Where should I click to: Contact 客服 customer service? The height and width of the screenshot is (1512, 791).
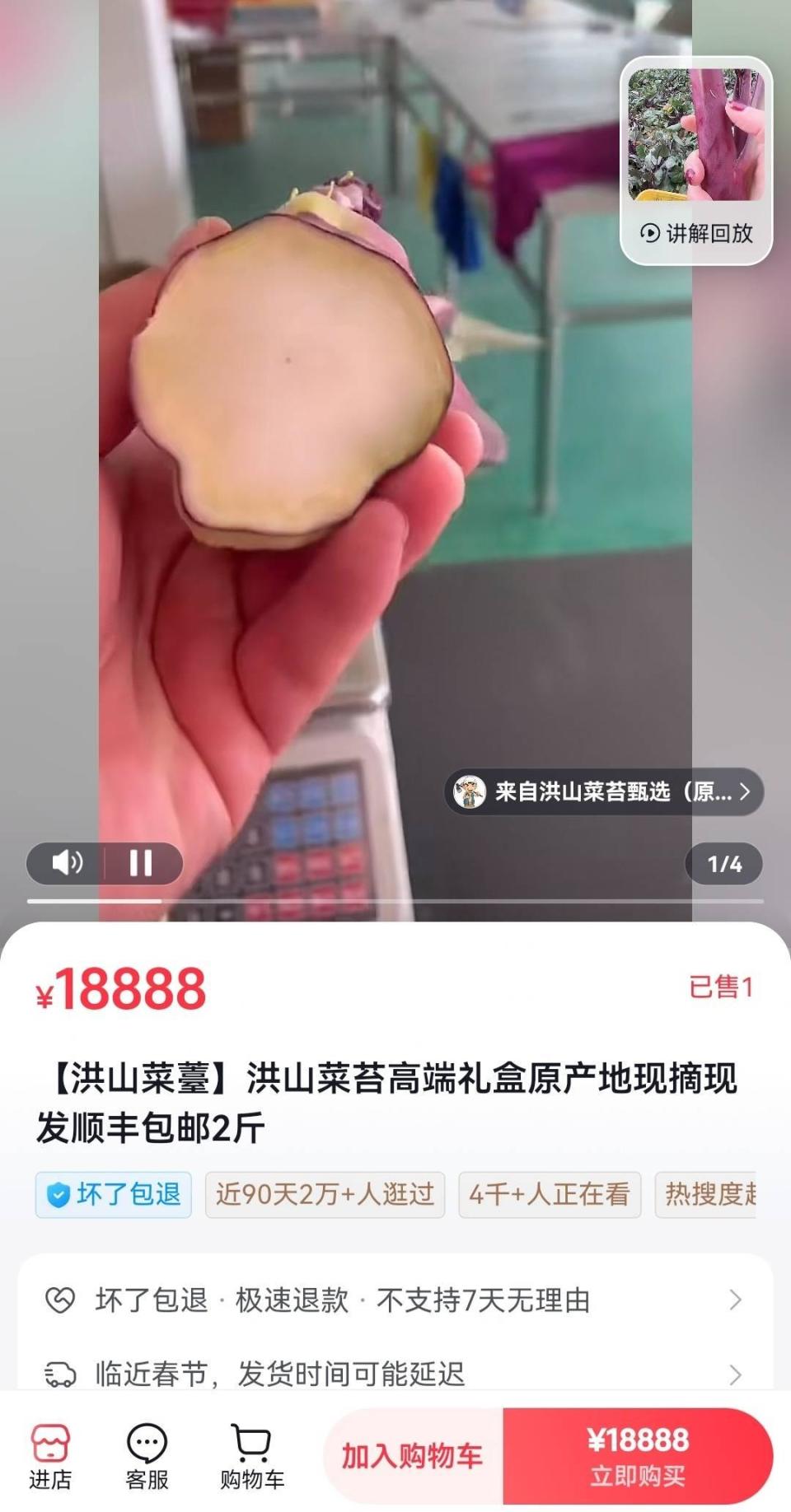tap(147, 1457)
